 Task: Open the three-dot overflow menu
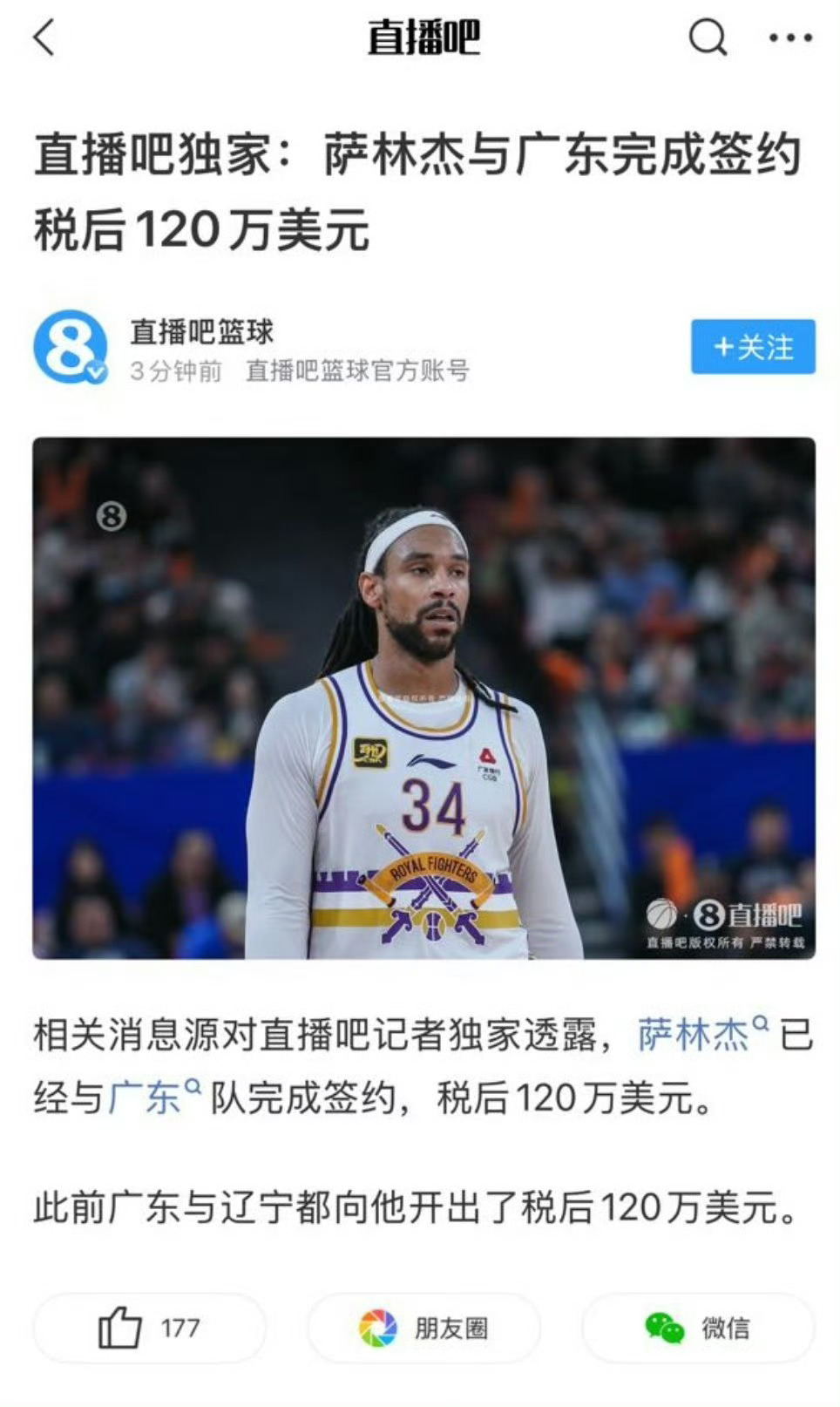[790, 37]
